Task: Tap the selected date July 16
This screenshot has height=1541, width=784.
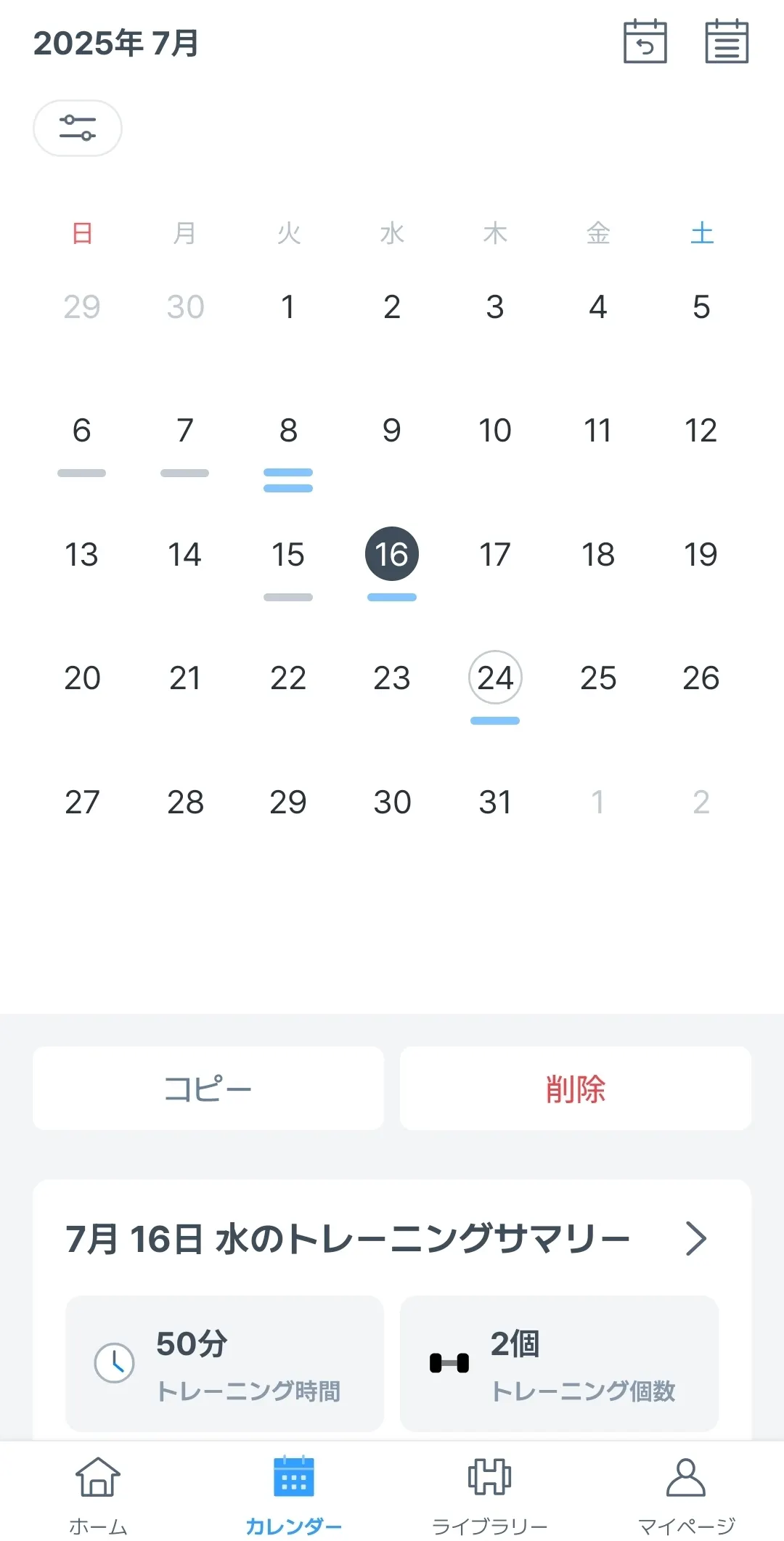Action: [392, 555]
